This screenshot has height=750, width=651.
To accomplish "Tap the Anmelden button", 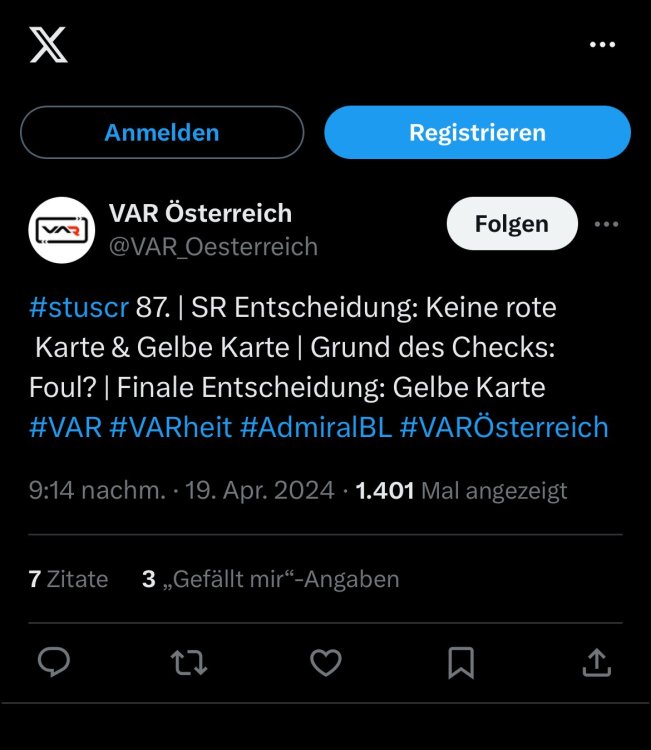I will pyautogui.click(x=162, y=133).
